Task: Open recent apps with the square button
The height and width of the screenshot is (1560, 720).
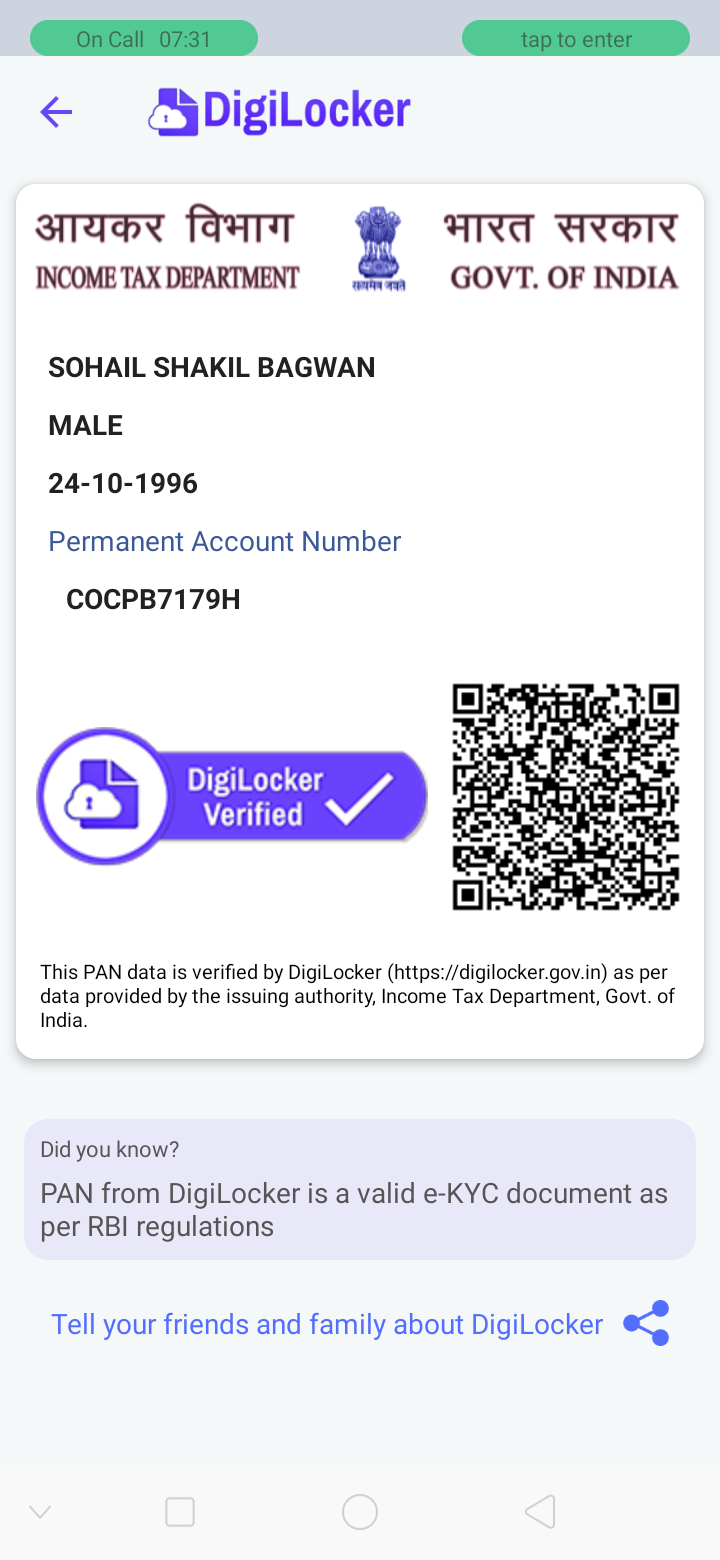Action: pos(180,1512)
